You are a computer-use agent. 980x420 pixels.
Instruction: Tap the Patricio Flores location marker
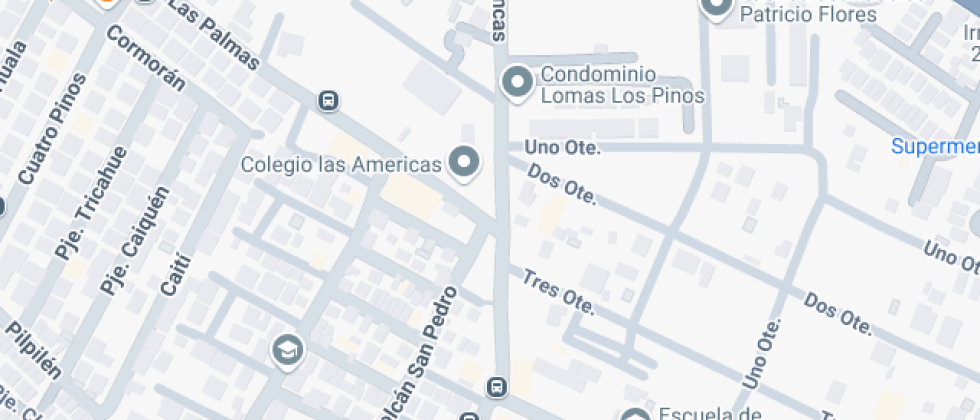tap(716, 8)
